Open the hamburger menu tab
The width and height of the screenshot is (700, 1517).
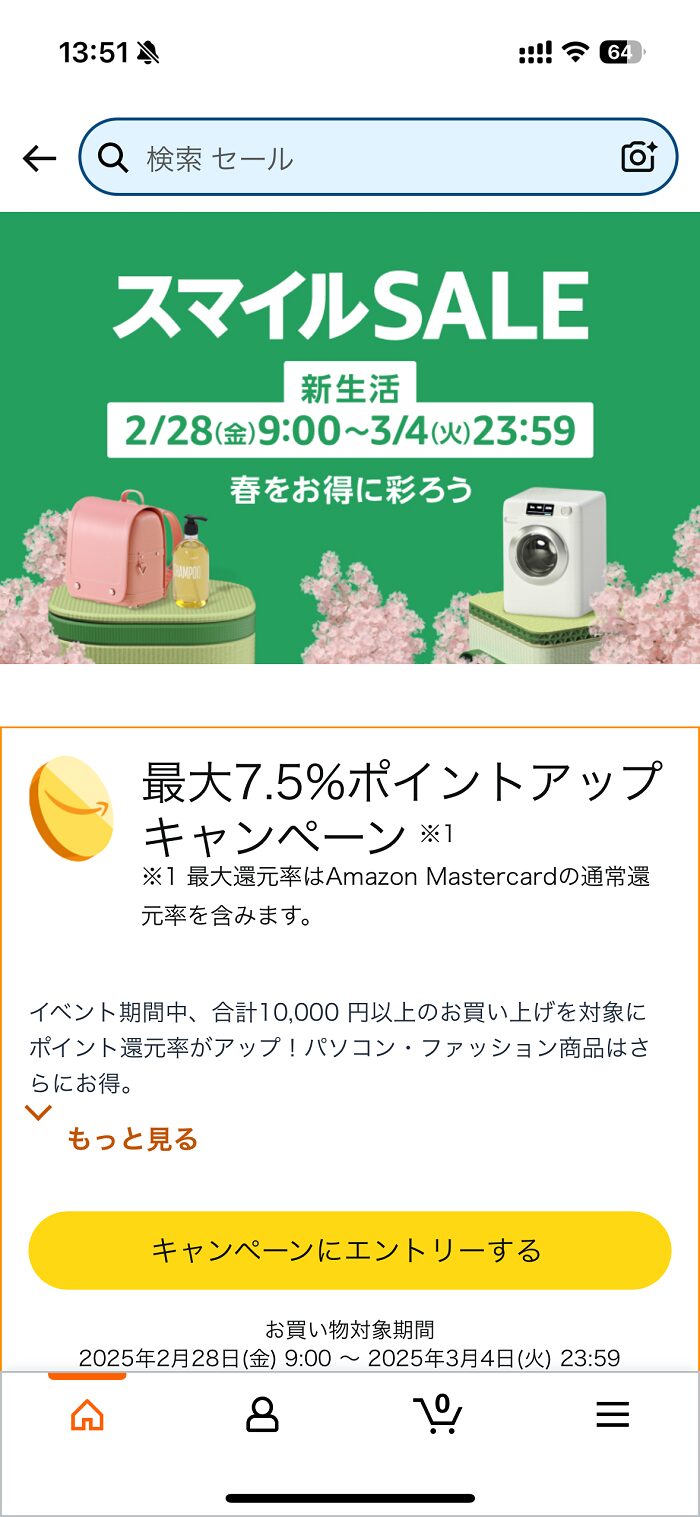(612, 1414)
